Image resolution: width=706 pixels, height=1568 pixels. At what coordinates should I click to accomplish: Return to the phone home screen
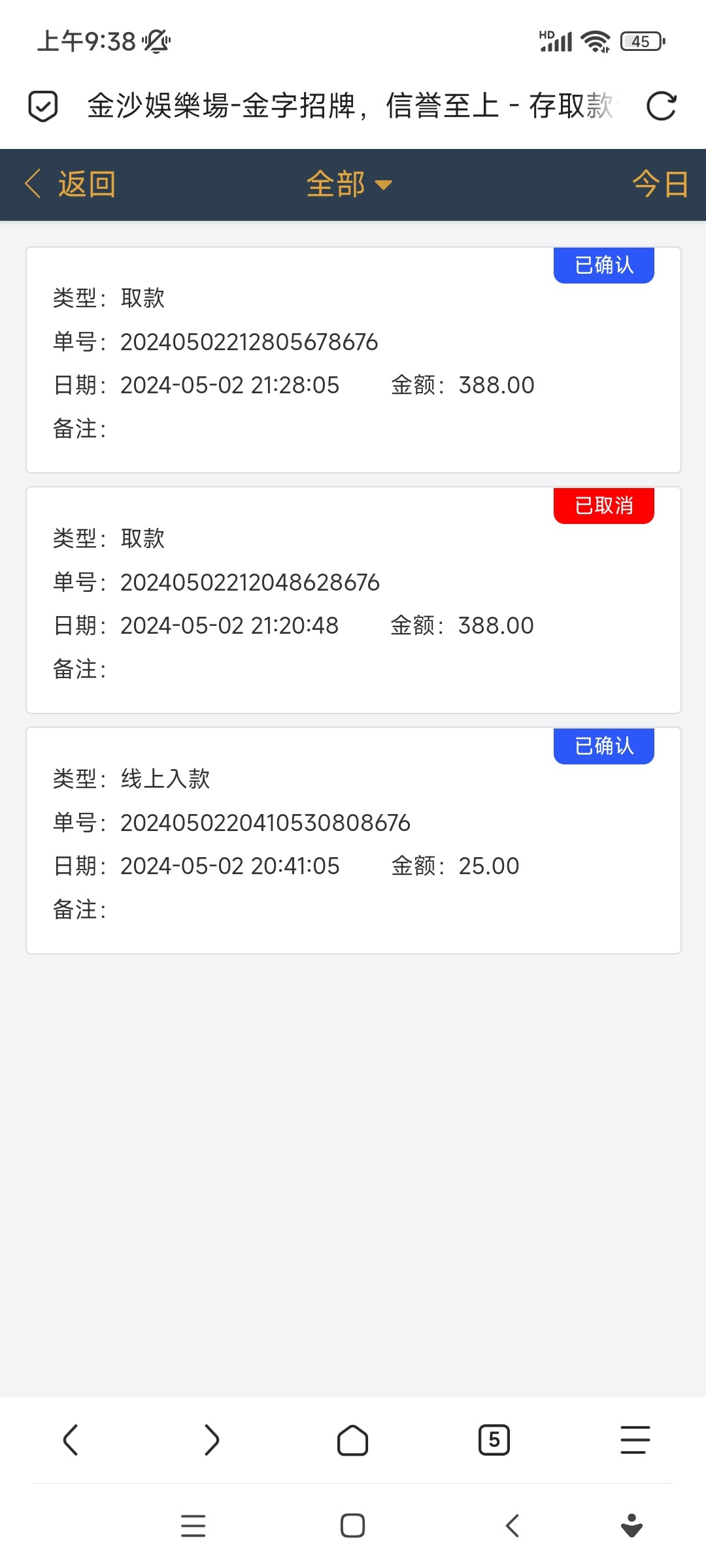[x=353, y=1526]
